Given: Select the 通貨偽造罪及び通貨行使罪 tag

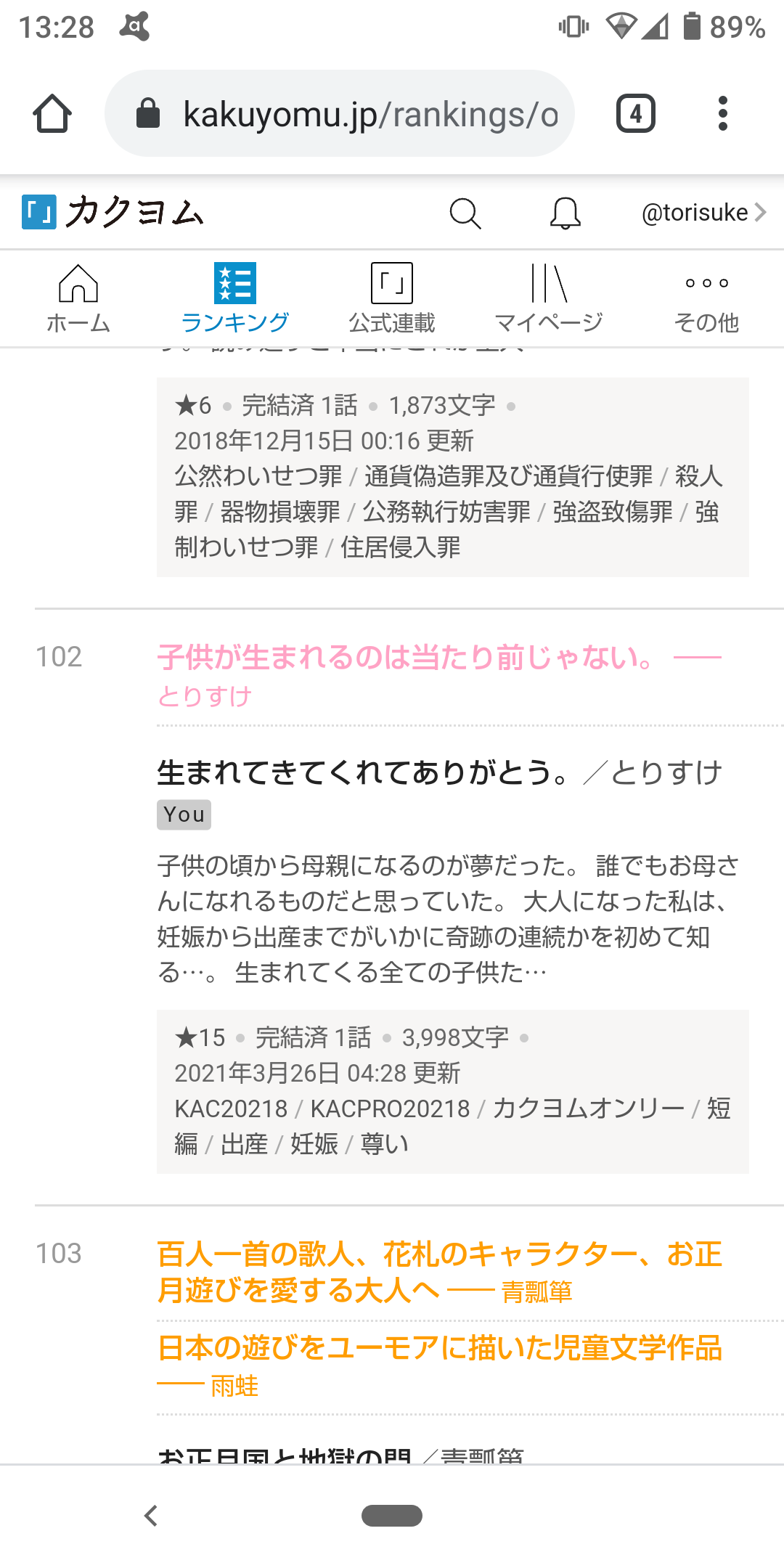Looking at the screenshot, I should (508, 476).
